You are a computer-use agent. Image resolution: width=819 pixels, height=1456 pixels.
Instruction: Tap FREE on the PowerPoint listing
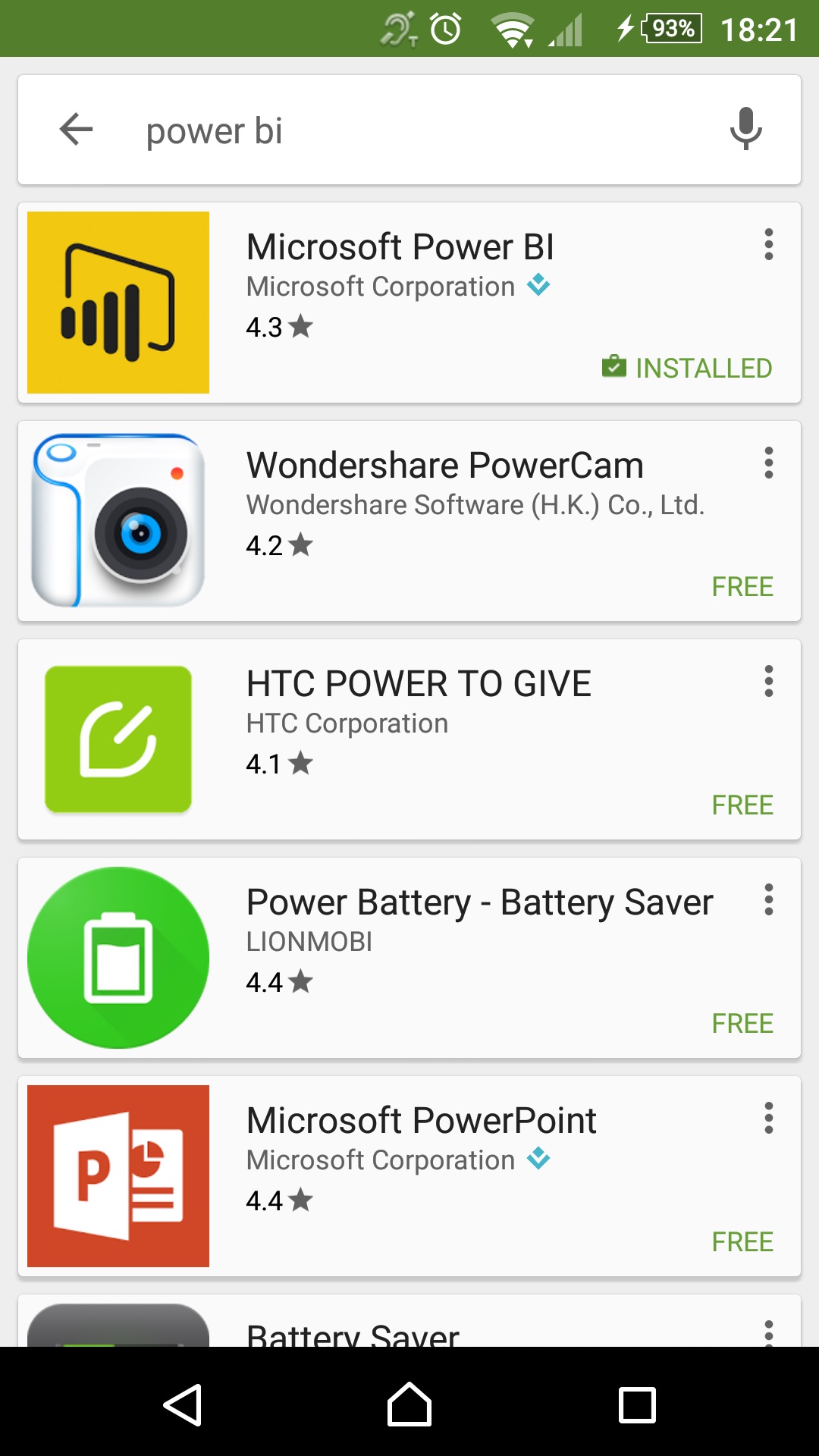[742, 1241]
